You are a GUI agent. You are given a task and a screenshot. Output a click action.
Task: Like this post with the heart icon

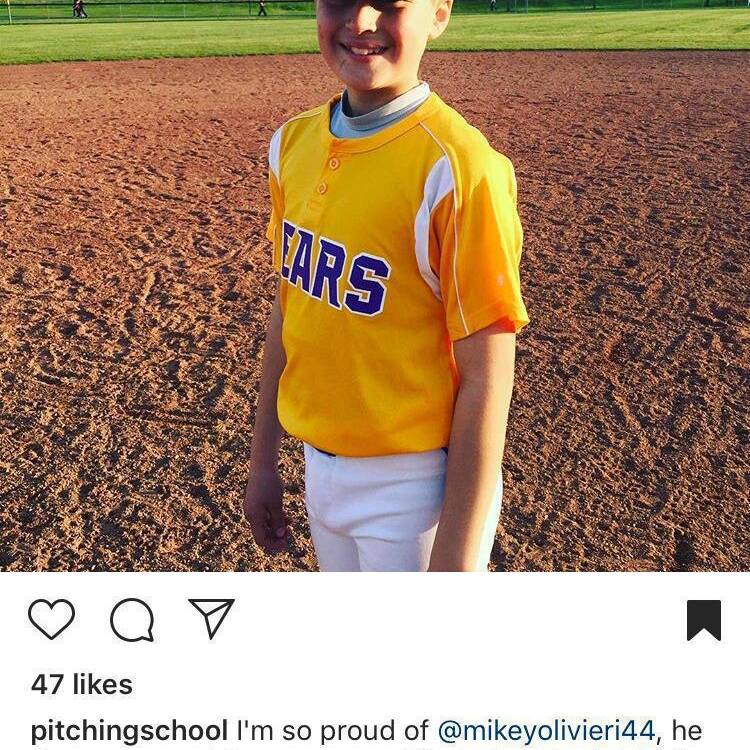pos(51,619)
